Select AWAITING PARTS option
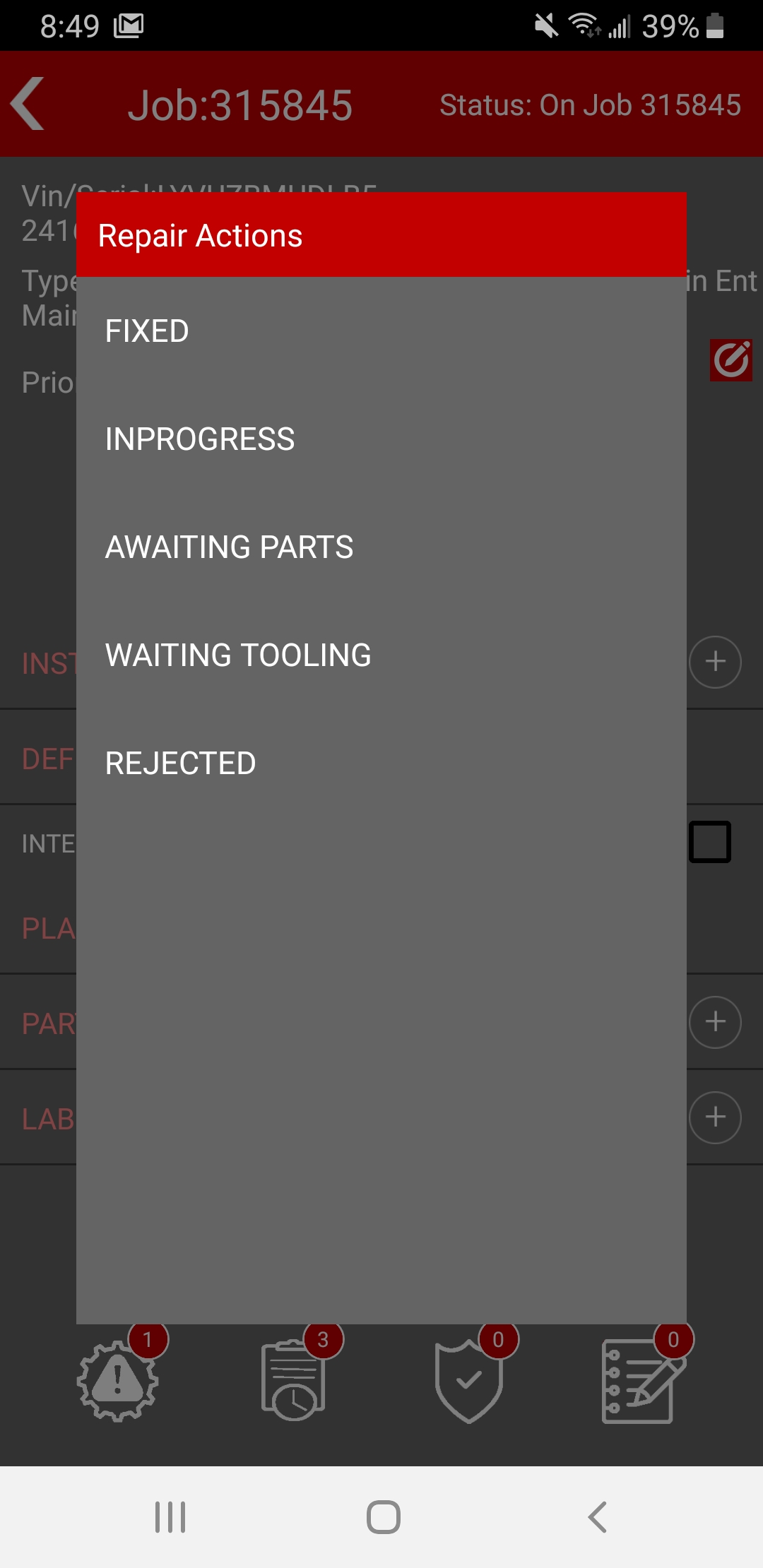The width and height of the screenshot is (763, 1568). 381,547
